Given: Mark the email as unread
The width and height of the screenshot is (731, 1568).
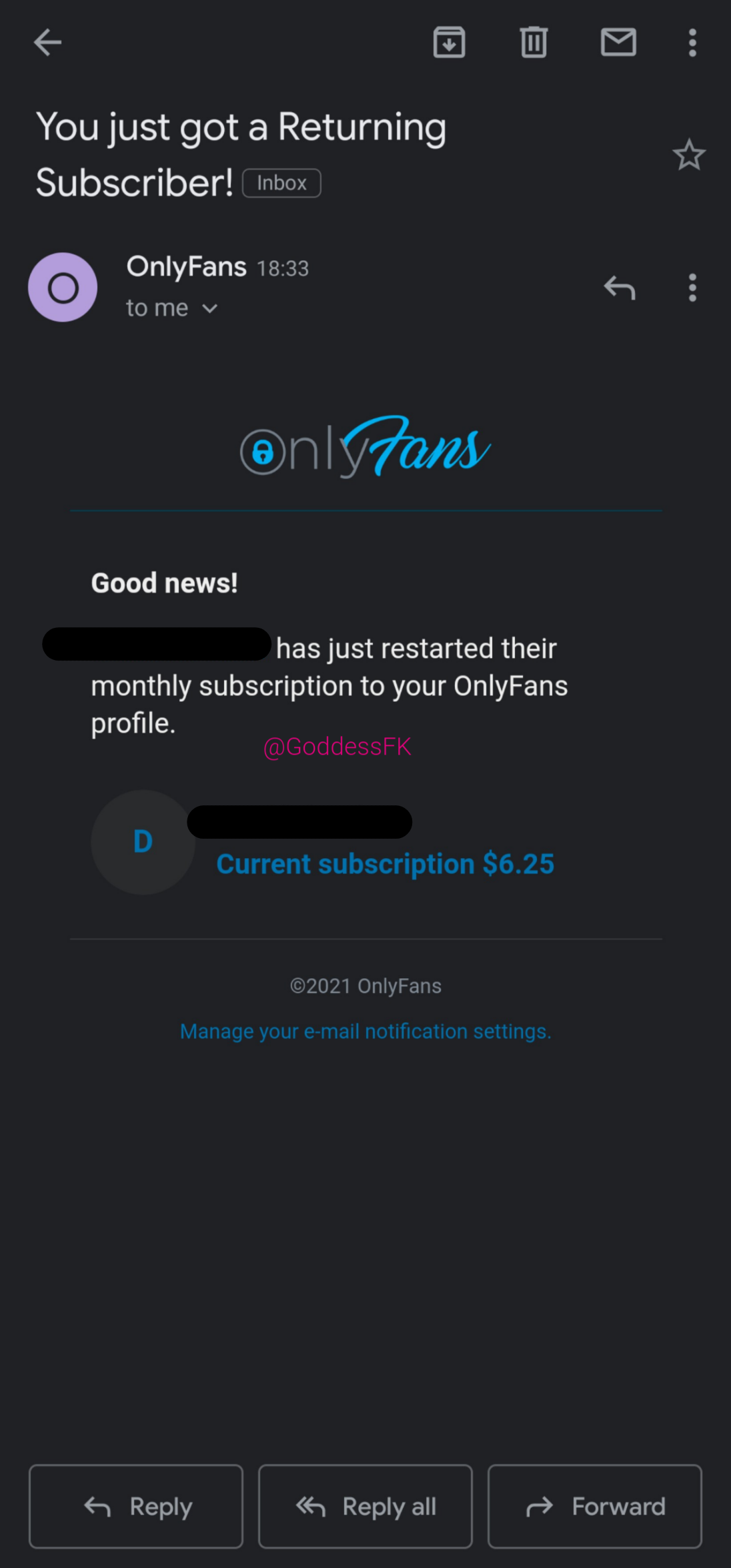Looking at the screenshot, I should point(618,42).
